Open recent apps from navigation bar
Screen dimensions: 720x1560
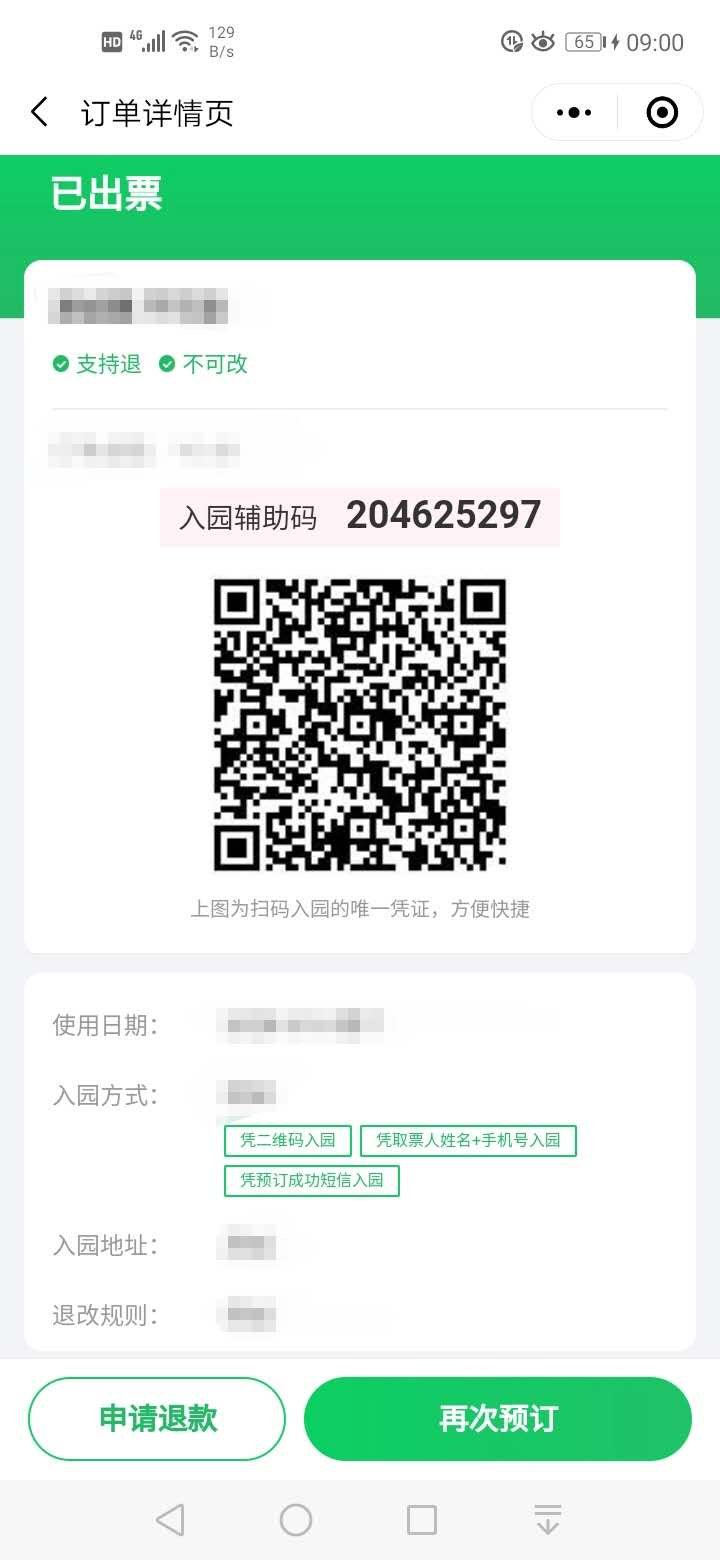click(x=422, y=1520)
